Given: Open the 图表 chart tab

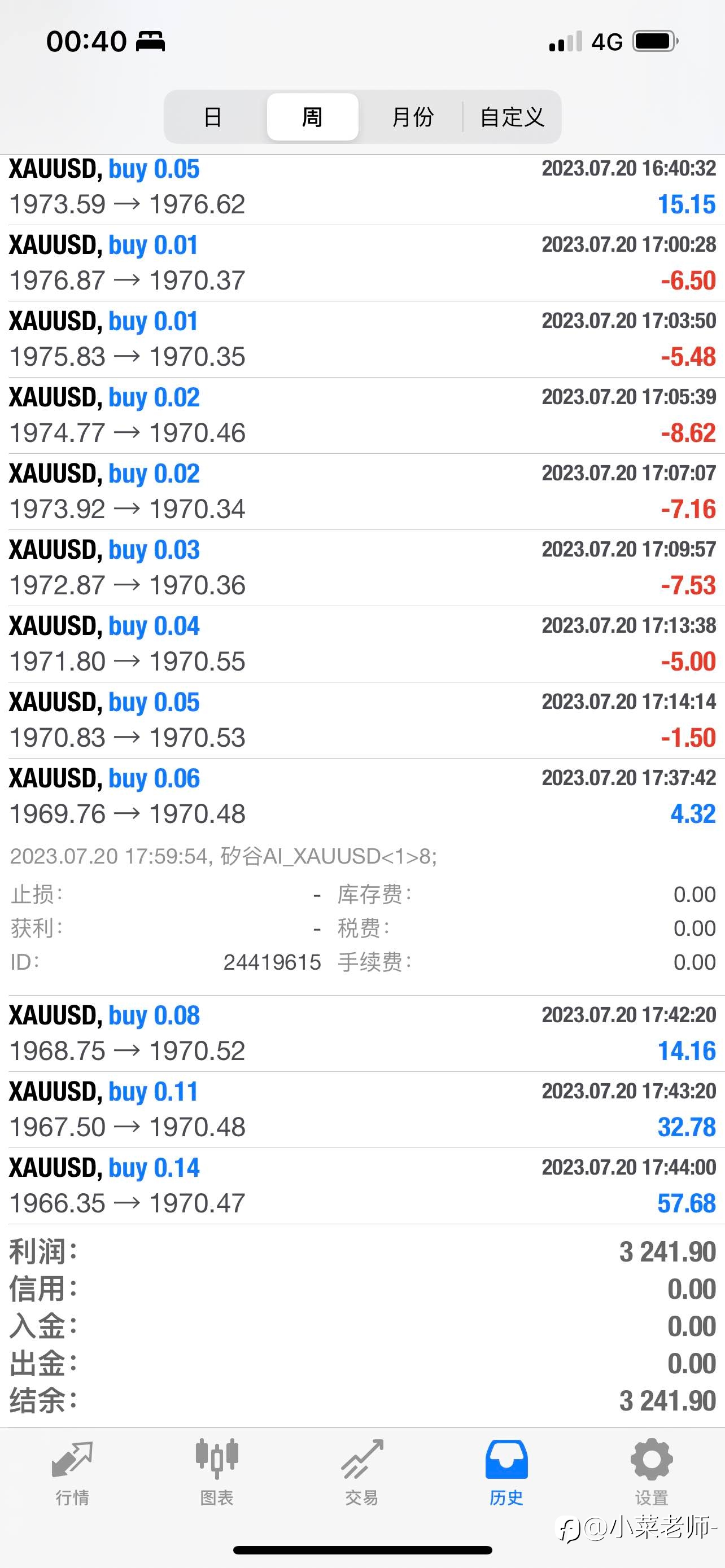Looking at the screenshot, I should [x=217, y=1472].
